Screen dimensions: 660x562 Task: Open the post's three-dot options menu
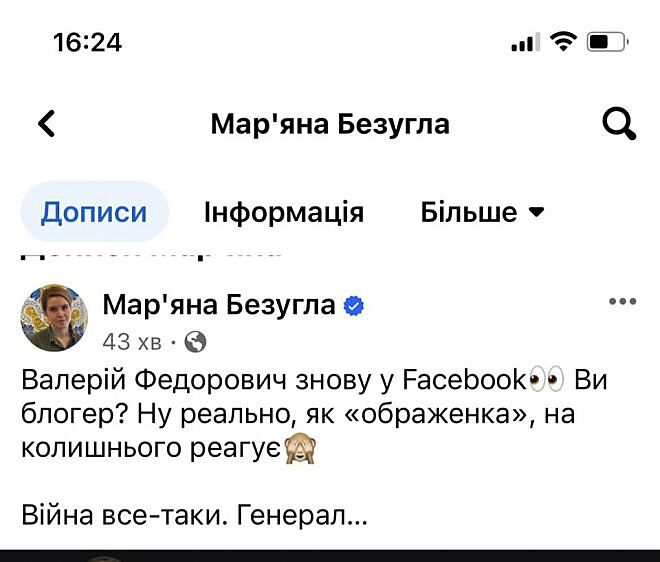click(622, 301)
